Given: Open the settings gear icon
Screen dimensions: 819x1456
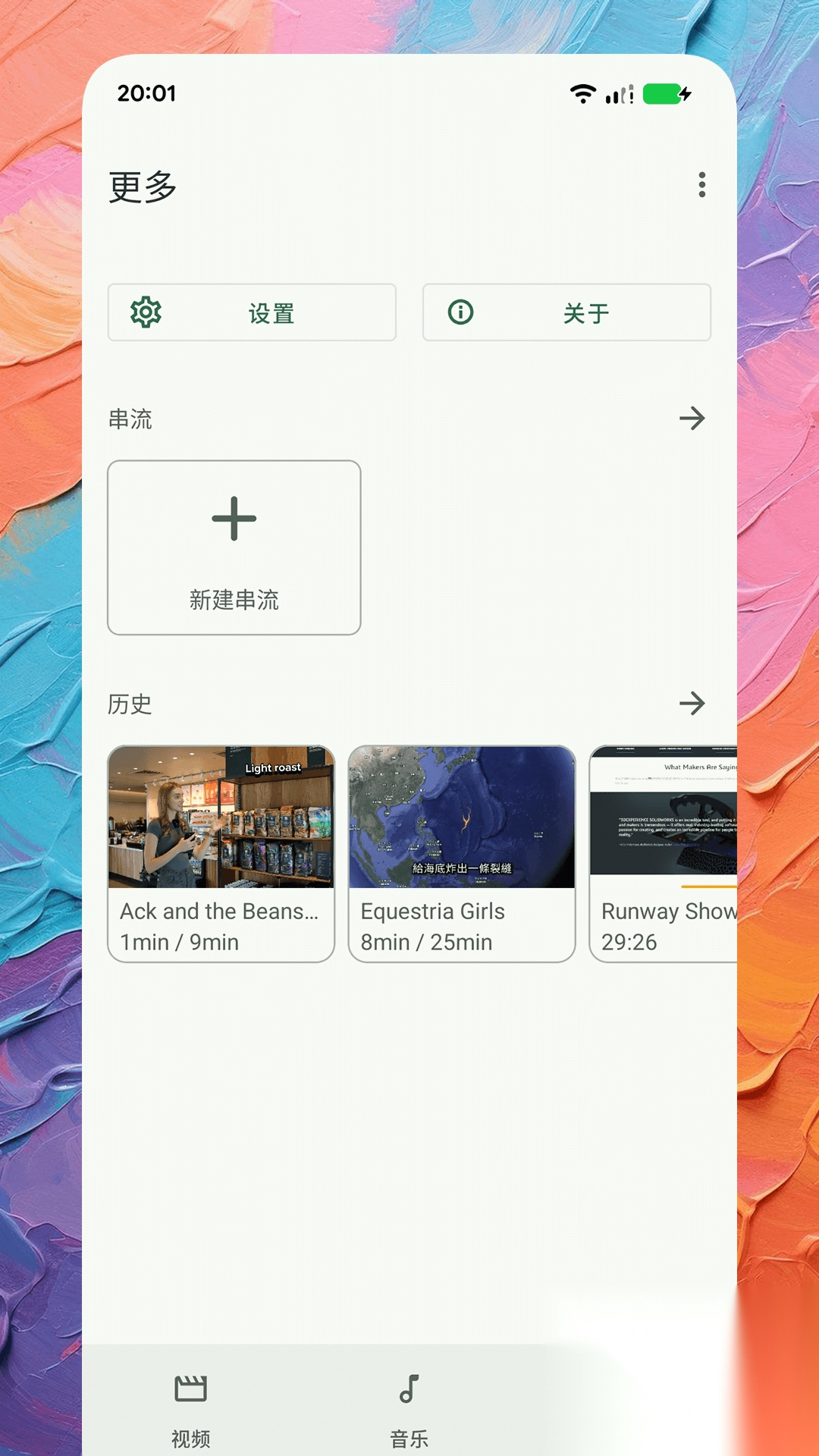Looking at the screenshot, I should click(146, 312).
